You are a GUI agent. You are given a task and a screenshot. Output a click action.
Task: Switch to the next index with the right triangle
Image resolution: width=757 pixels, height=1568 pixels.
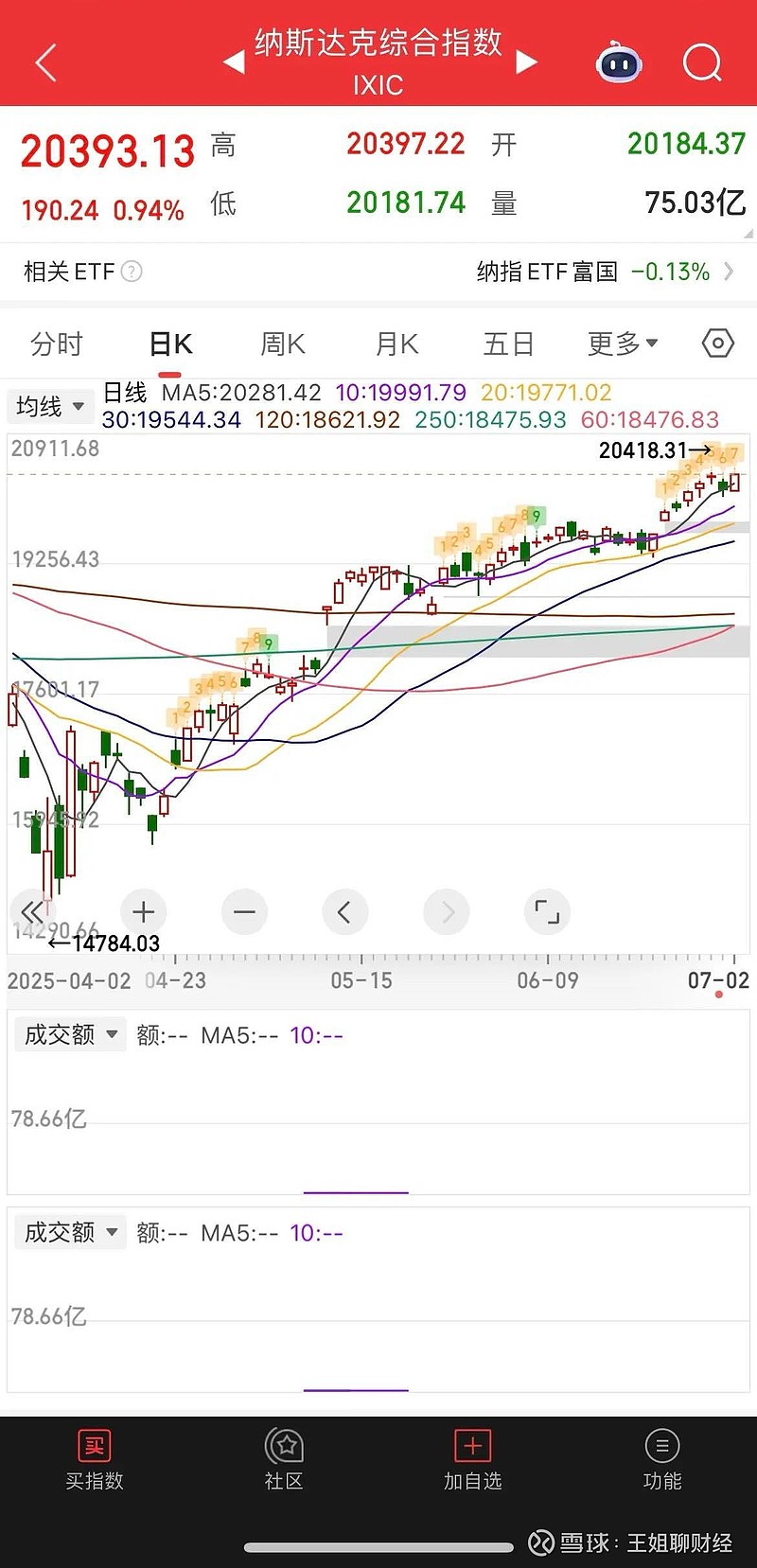click(526, 62)
